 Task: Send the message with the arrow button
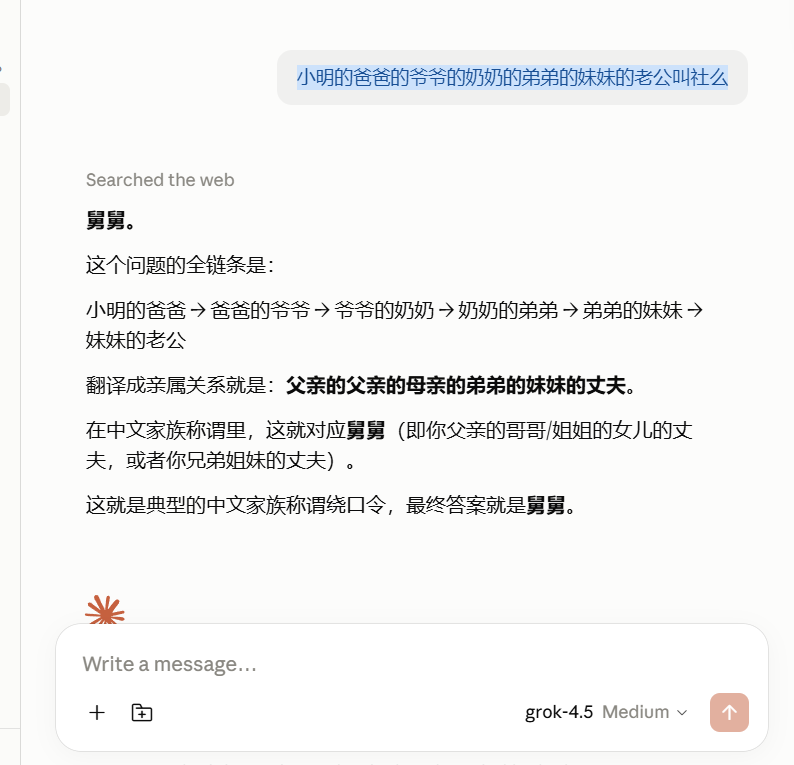click(729, 712)
